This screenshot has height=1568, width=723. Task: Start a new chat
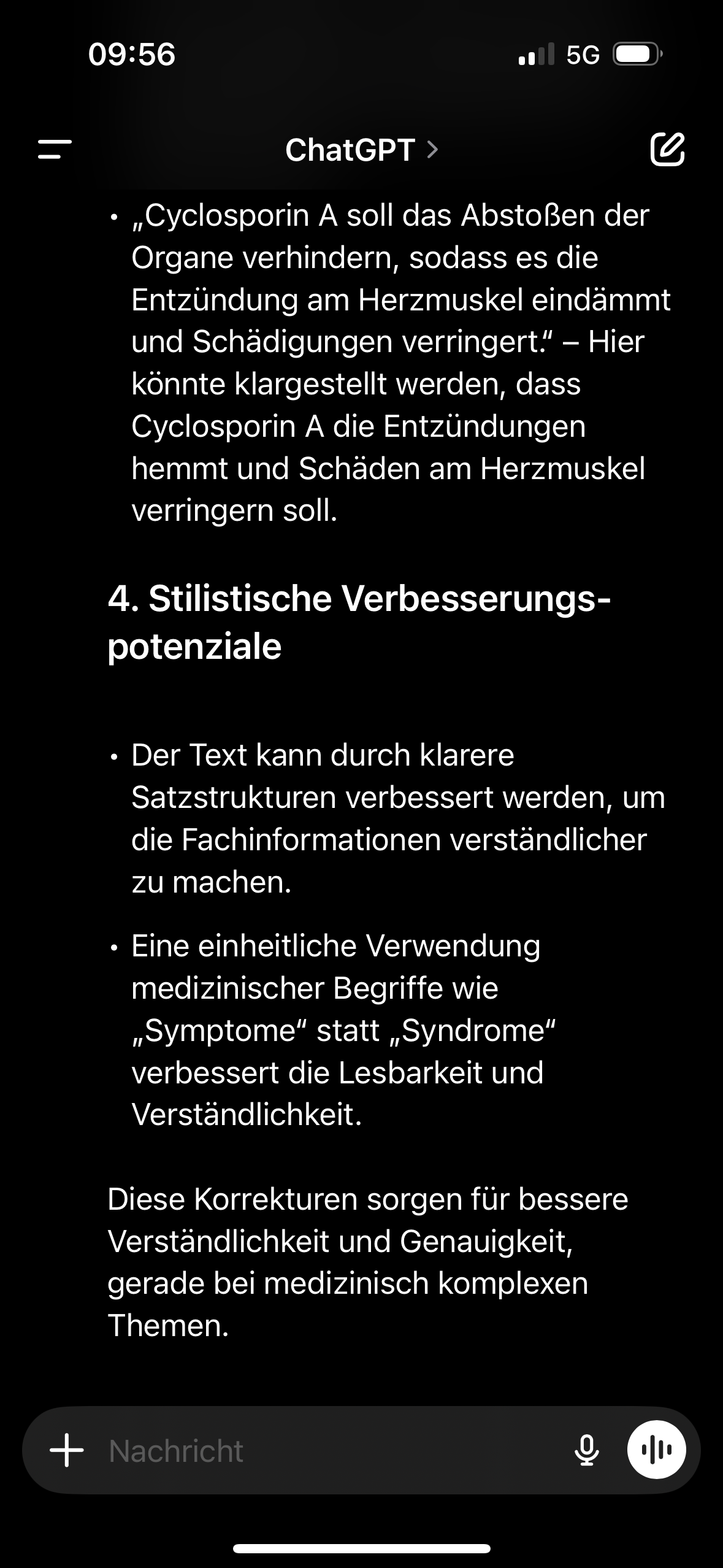tap(667, 149)
